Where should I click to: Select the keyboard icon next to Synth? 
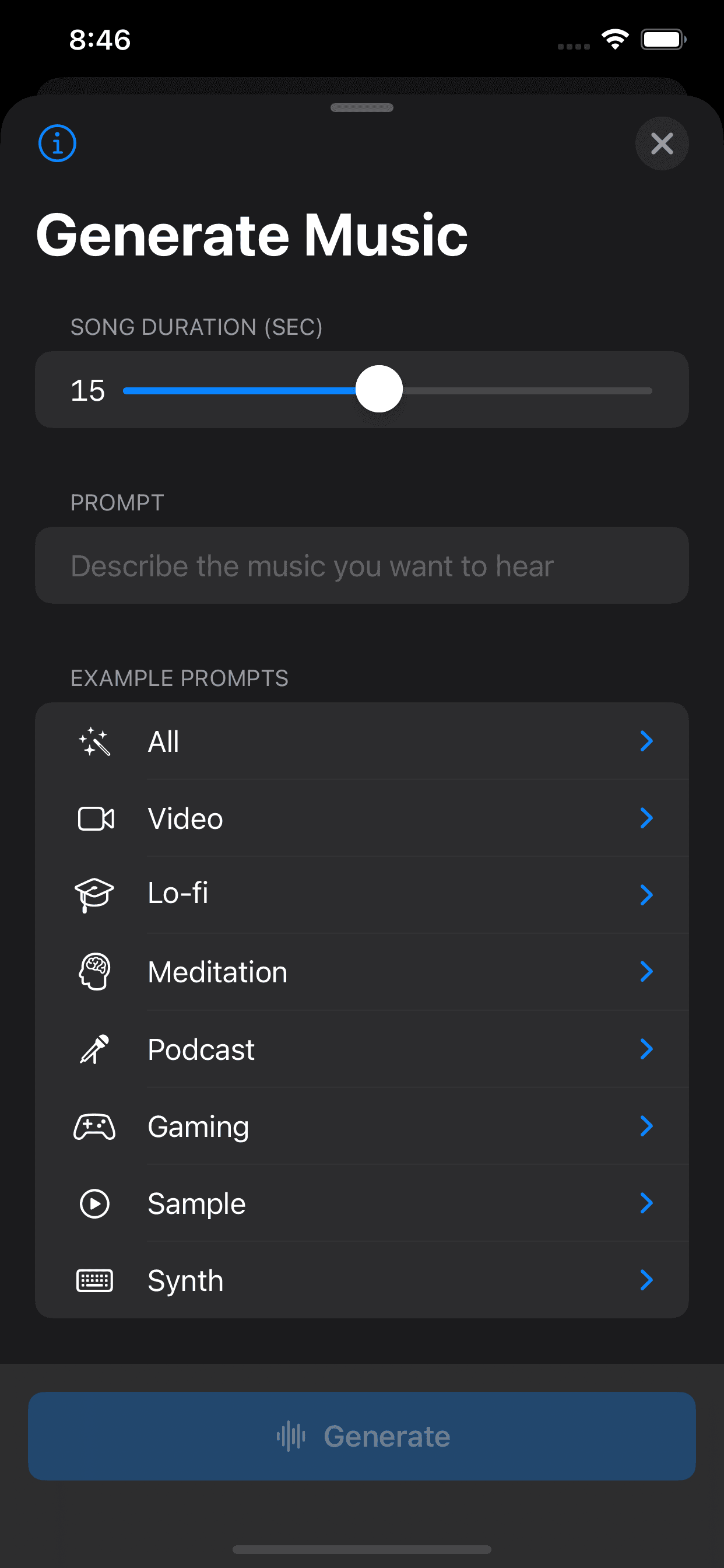(x=94, y=1280)
